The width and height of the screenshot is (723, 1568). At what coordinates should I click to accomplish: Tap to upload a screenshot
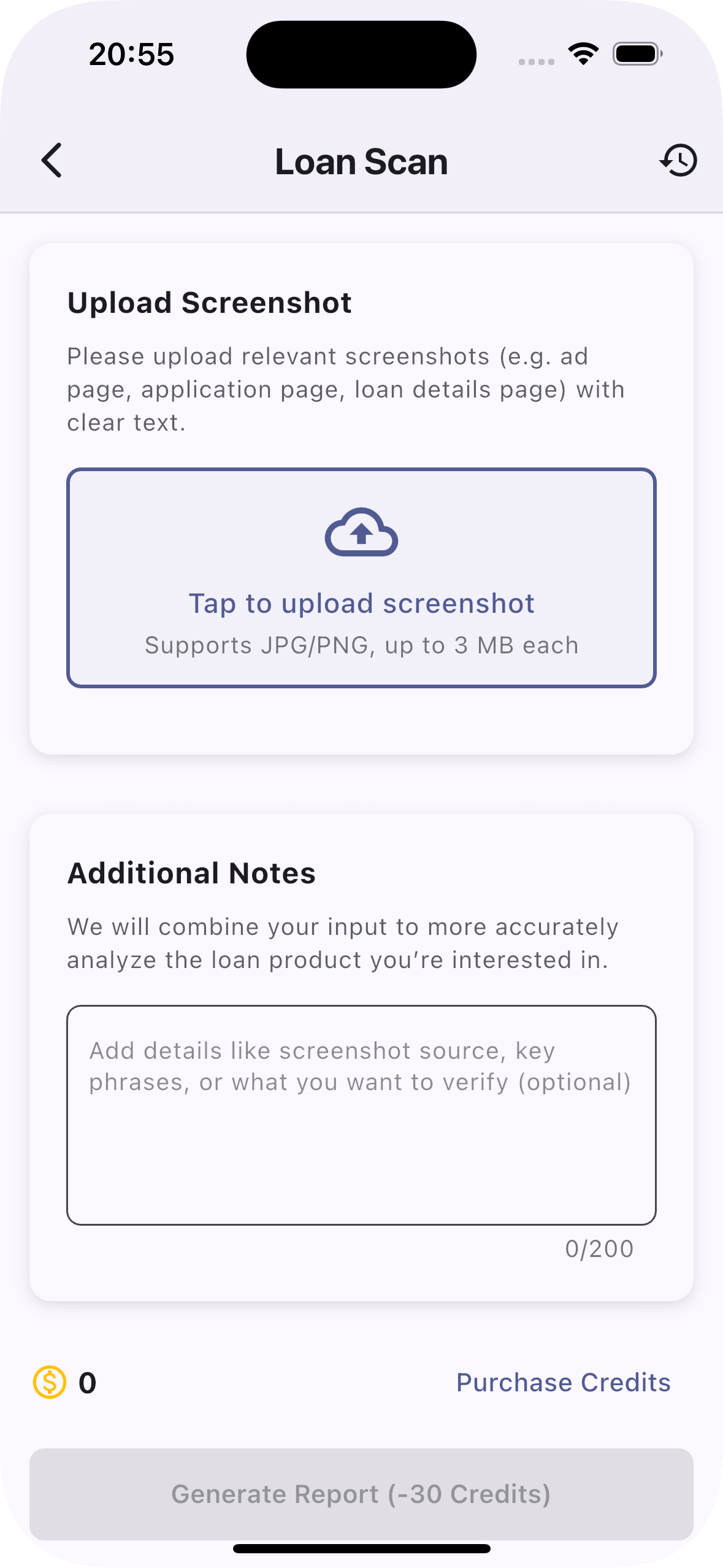(361, 603)
